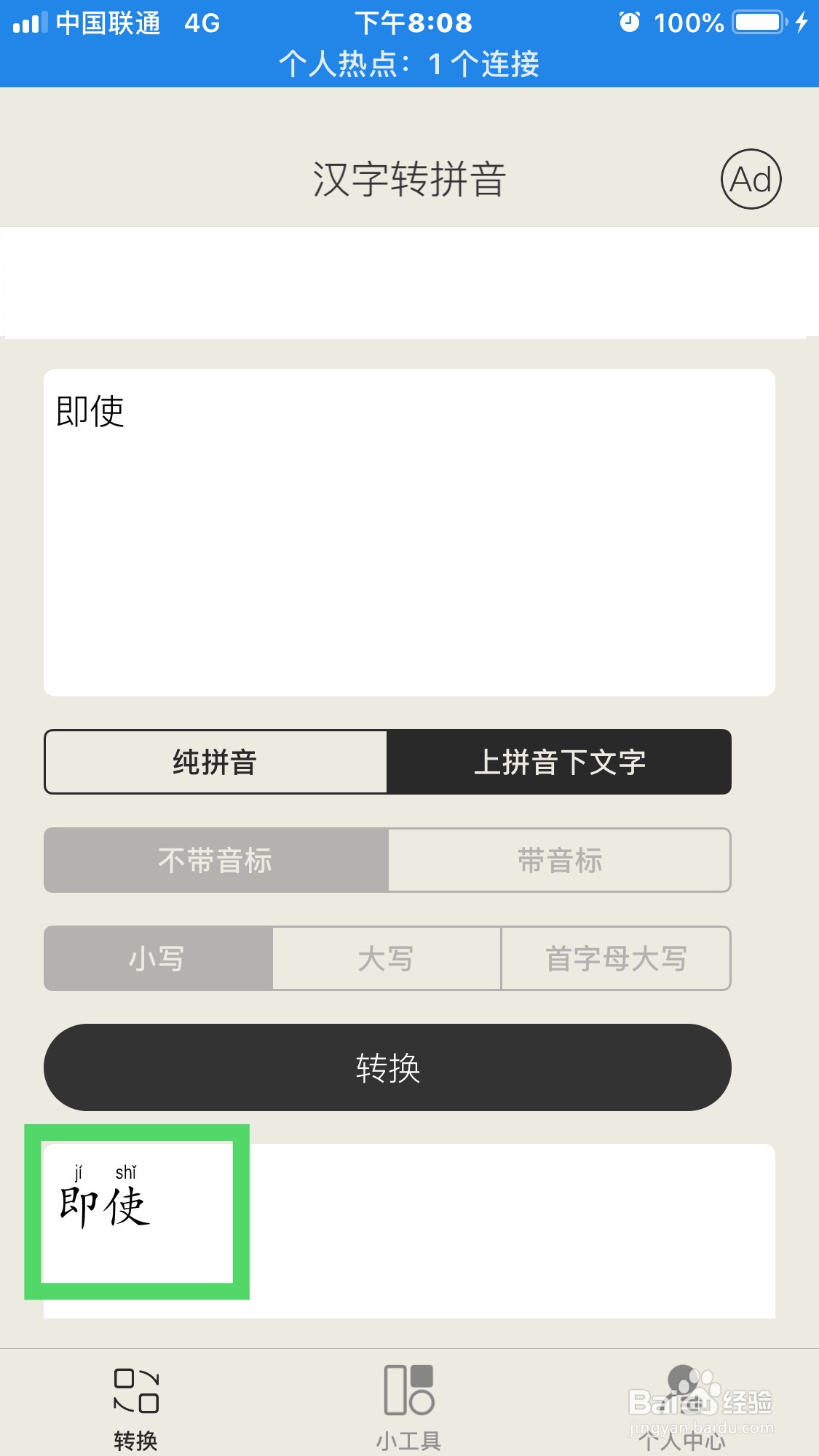The height and width of the screenshot is (1456, 819).
Task: Select the 纯拼音 mode
Action: tap(215, 762)
